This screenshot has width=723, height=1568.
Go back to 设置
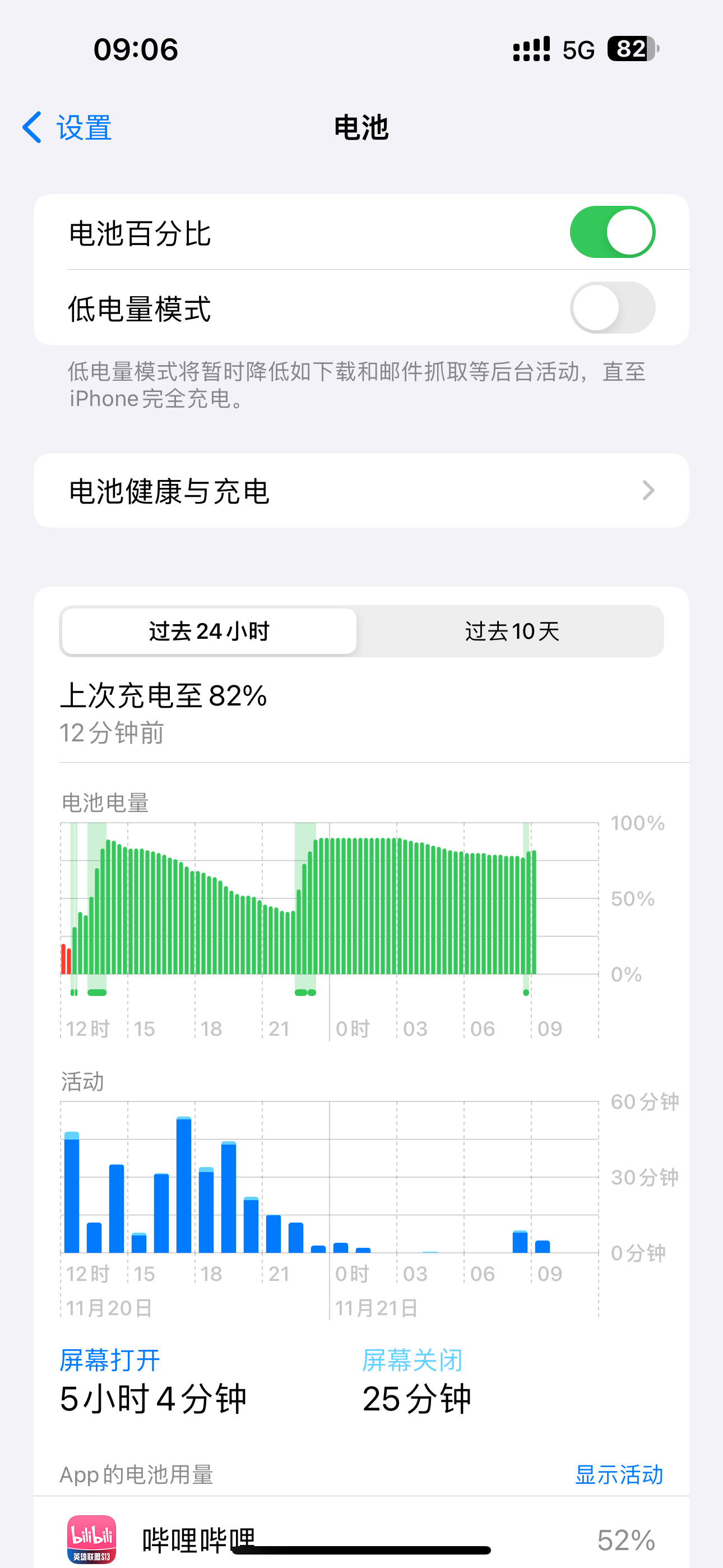coord(67,128)
